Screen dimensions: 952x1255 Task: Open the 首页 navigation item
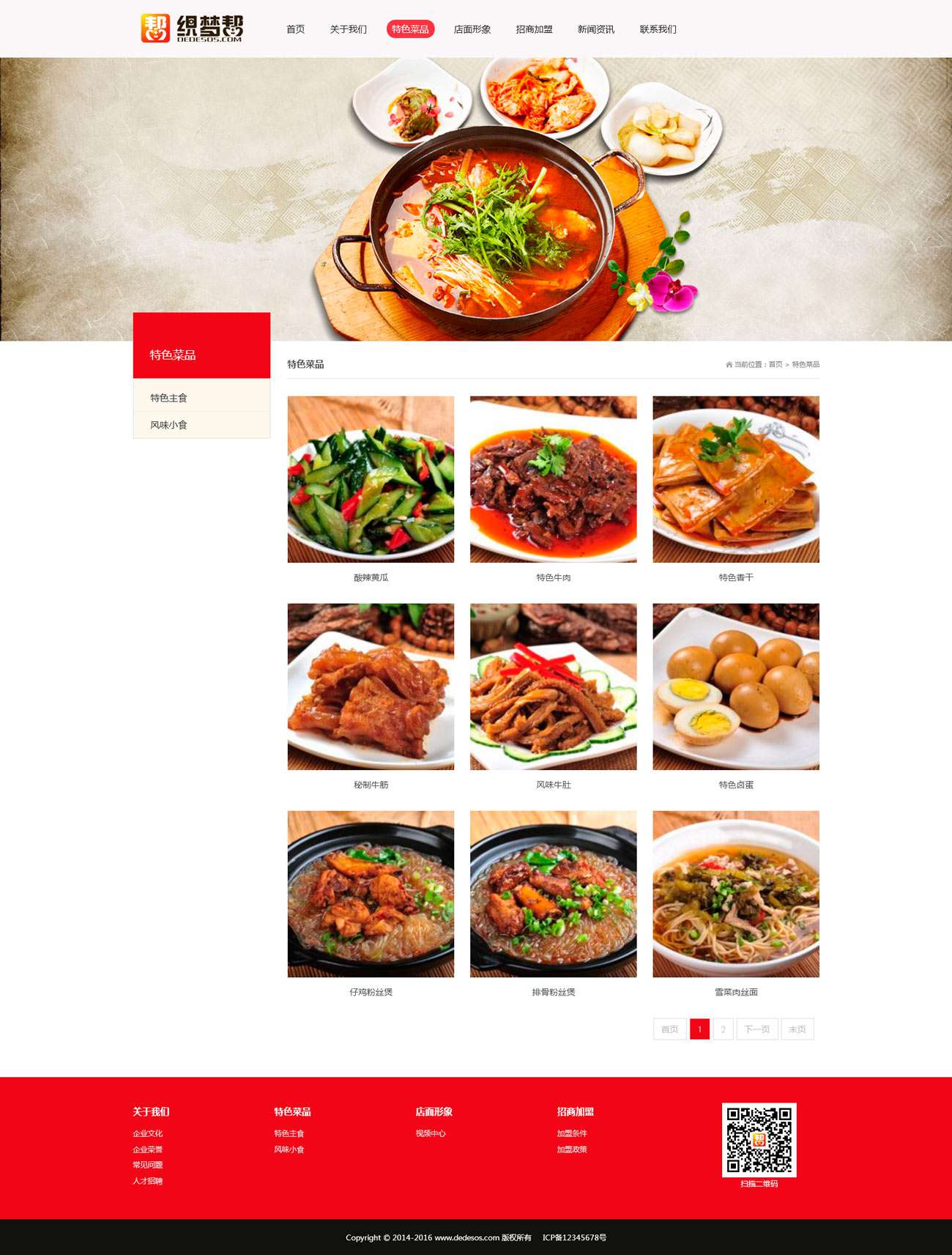(295, 29)
